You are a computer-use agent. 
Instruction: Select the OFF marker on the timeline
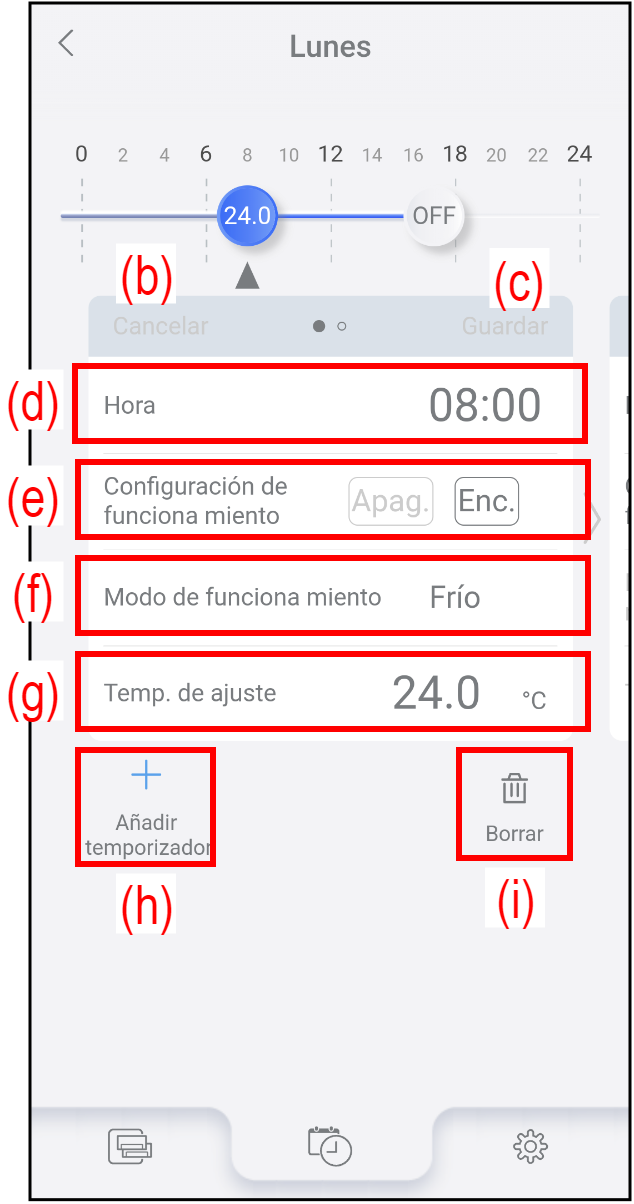point(434,215)
